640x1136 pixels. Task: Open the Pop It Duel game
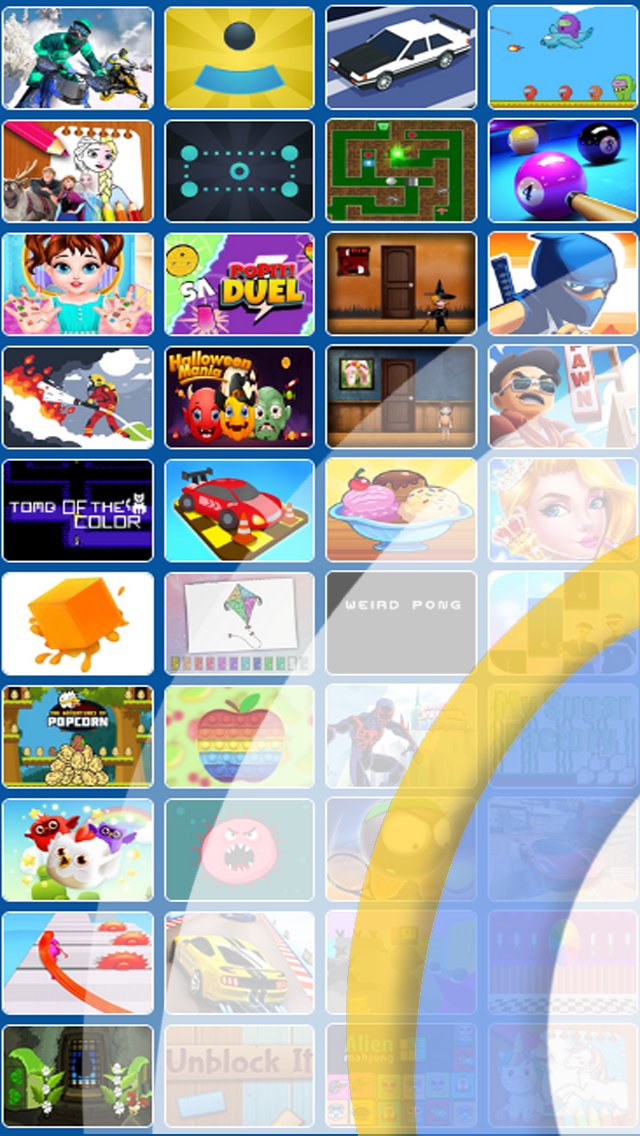click(x=239, y=284)
